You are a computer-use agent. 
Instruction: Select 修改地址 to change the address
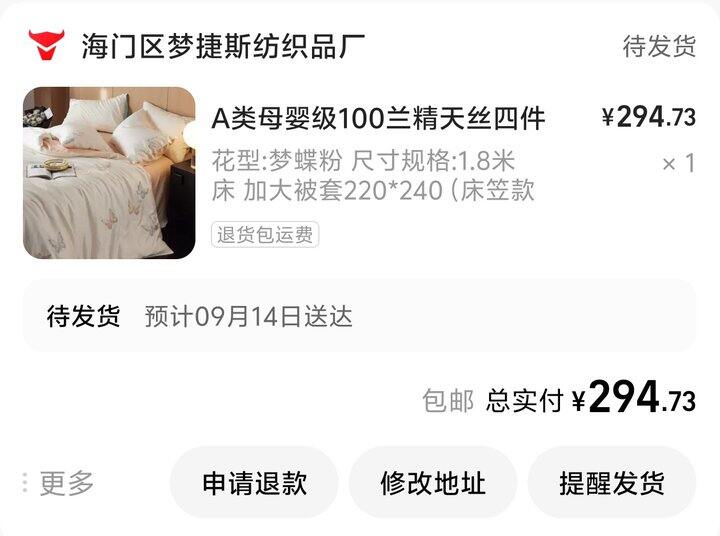pos(433,483)
